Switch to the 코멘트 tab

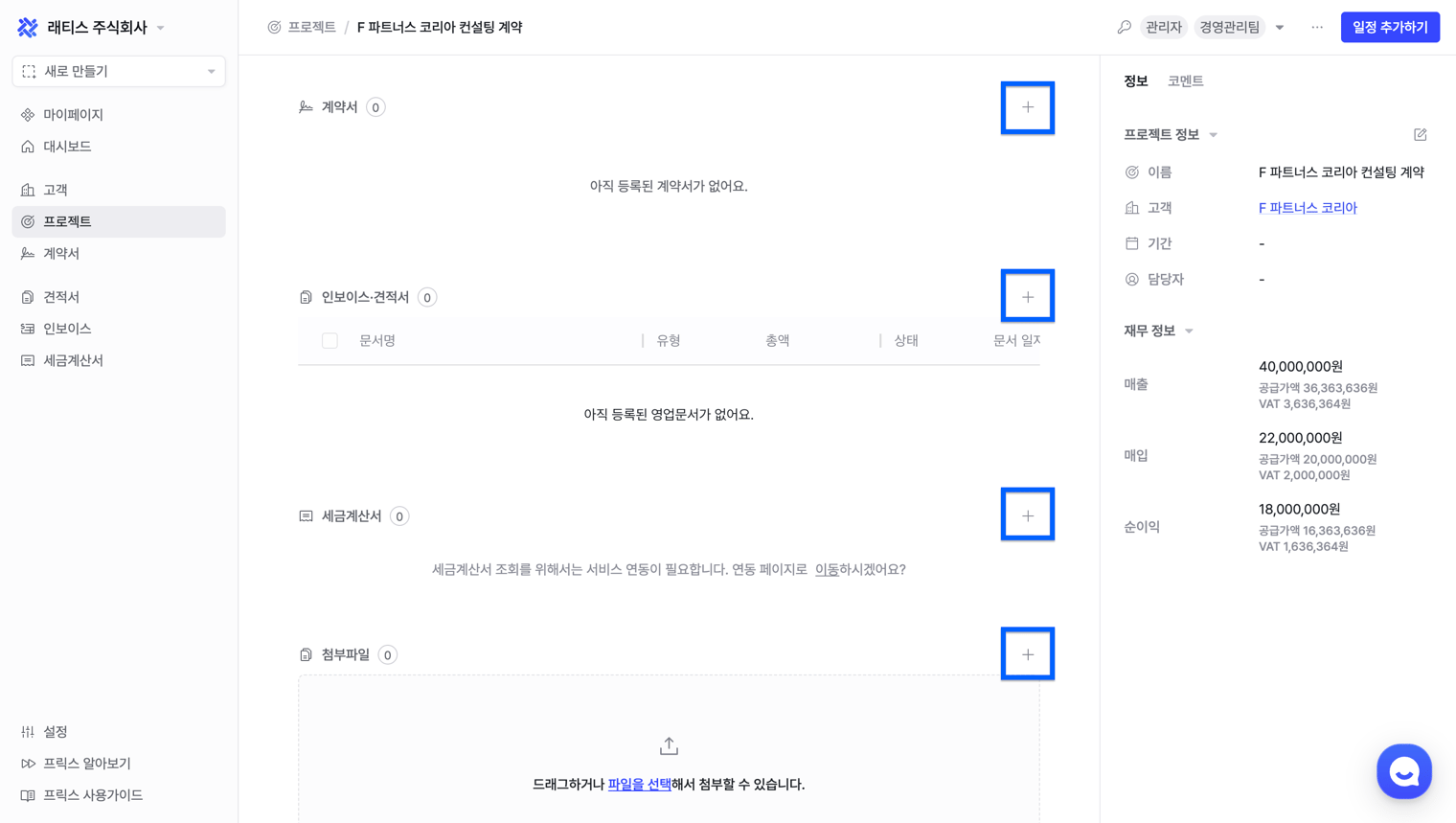tap(1185, 81)
